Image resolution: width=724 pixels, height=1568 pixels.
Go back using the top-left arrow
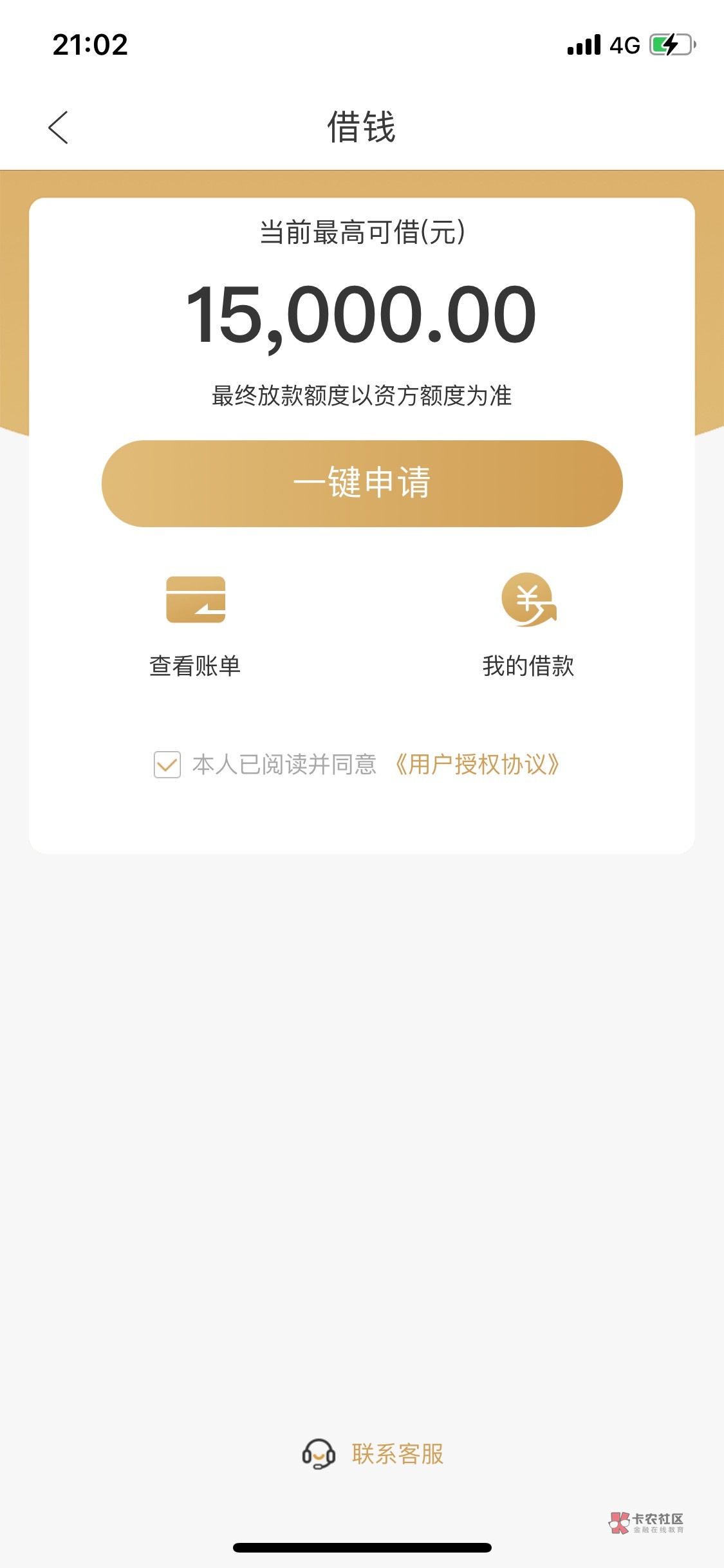(58, 127)
